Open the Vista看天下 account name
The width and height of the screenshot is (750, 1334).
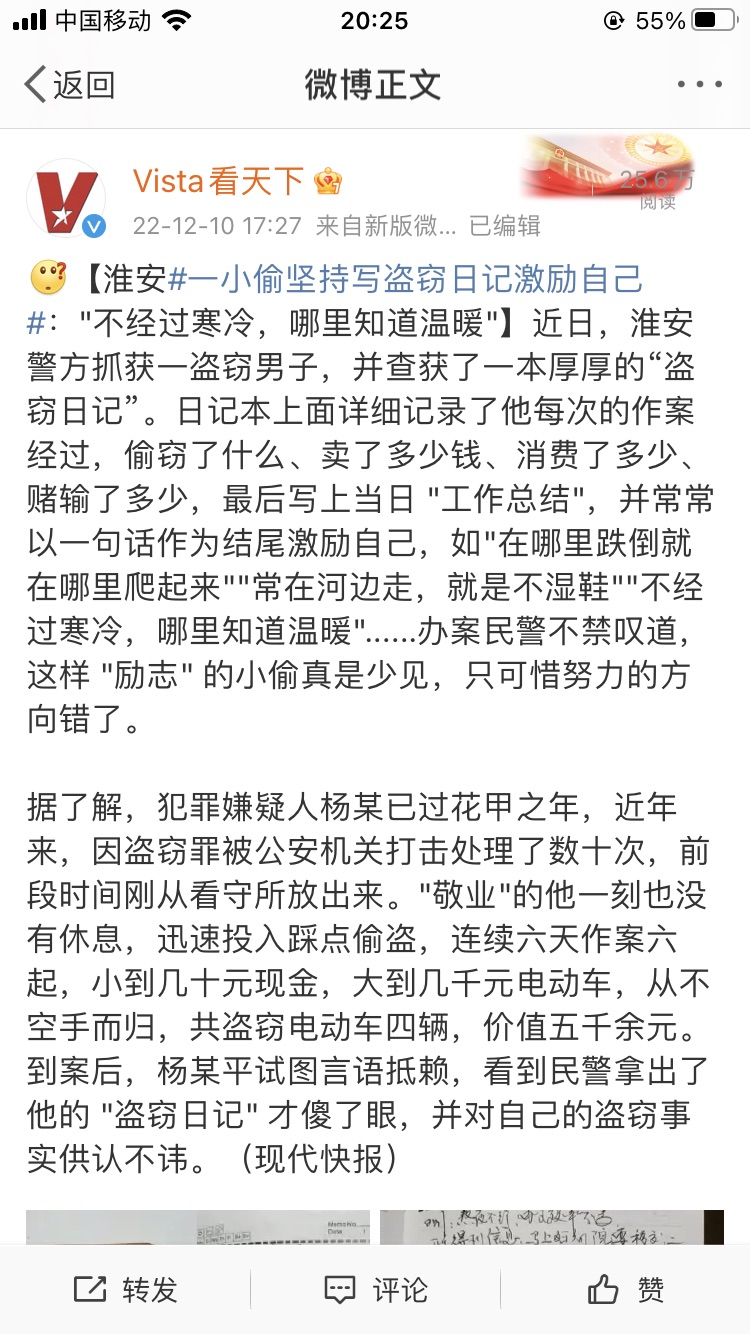click(219, 181)
